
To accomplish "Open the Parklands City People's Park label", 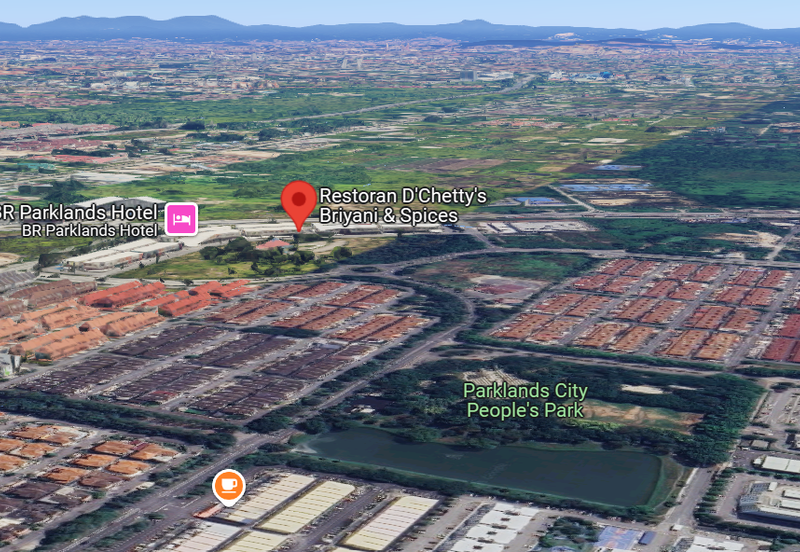I will tap(526, 400).
